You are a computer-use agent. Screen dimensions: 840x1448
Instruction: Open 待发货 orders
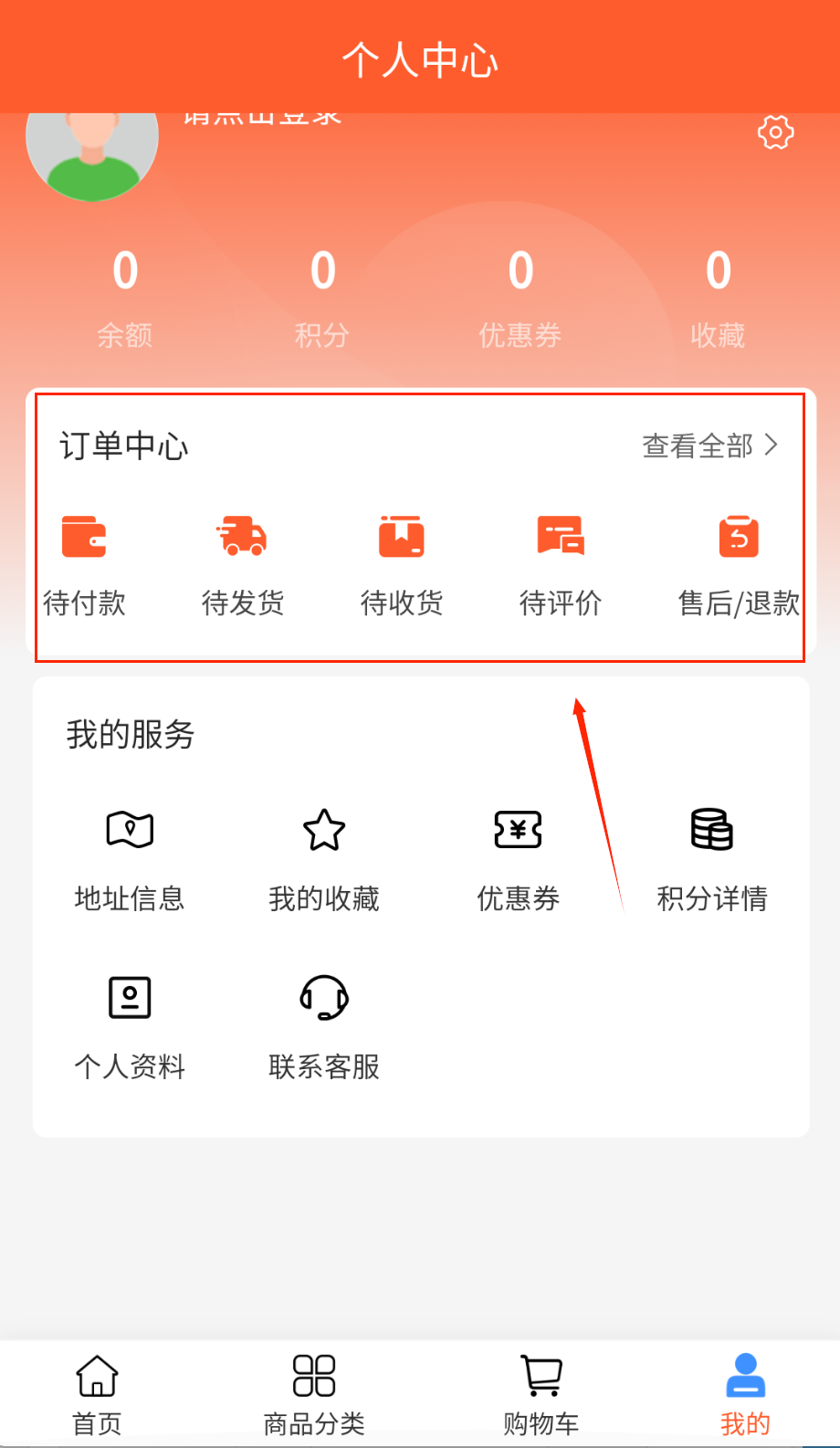point(243,561)
